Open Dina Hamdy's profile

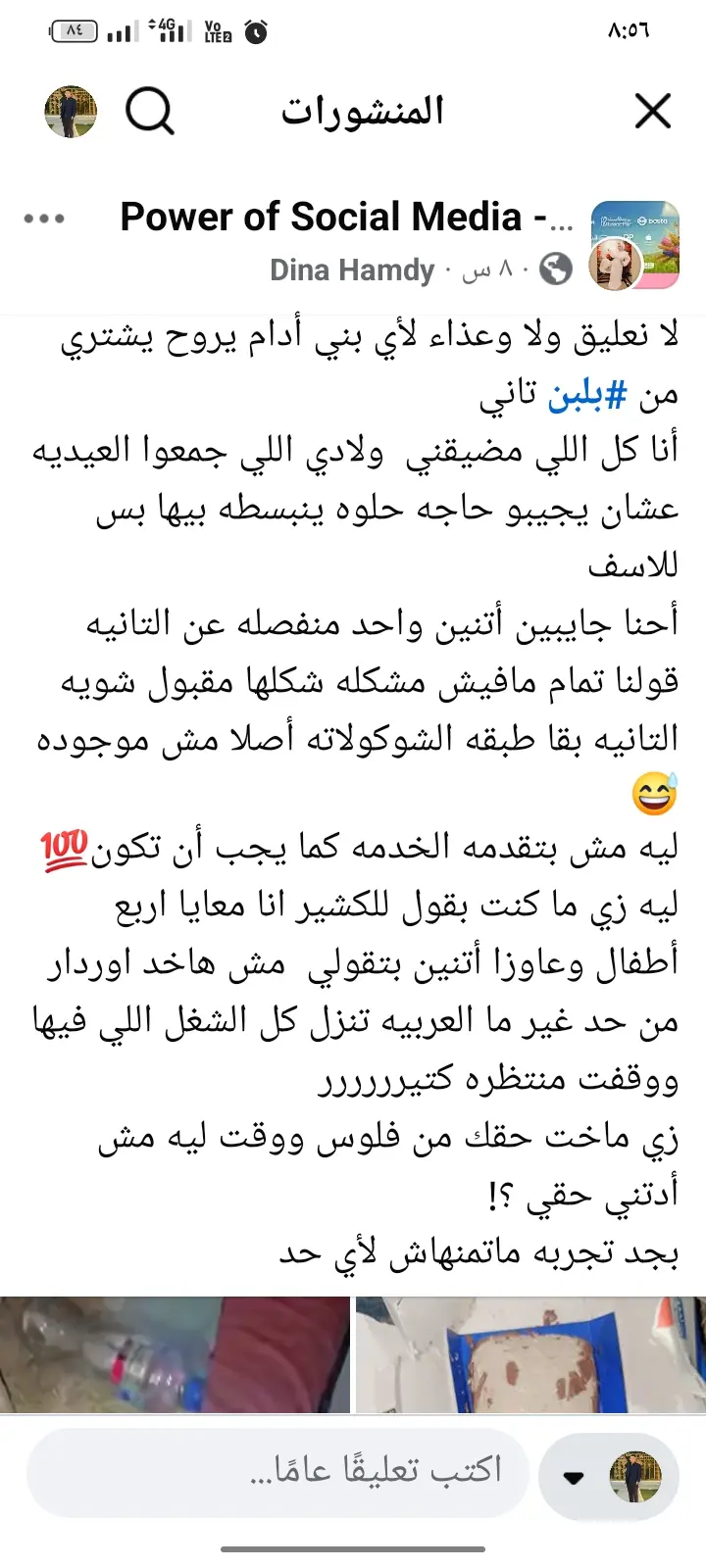tap(352, 269)
